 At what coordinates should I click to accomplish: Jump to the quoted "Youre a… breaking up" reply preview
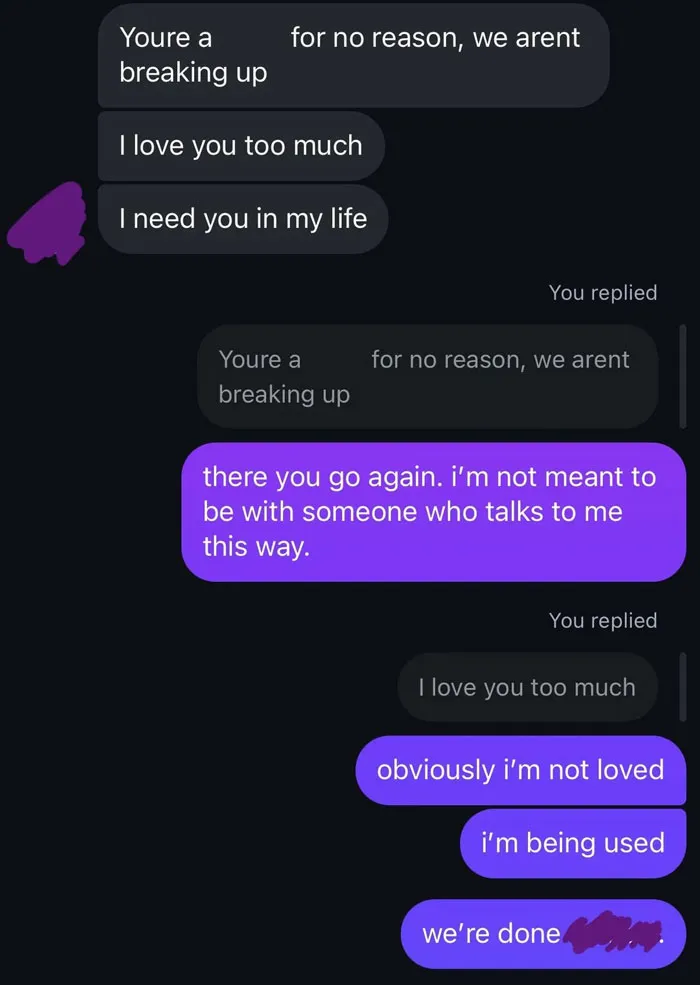tap(428, 377)
